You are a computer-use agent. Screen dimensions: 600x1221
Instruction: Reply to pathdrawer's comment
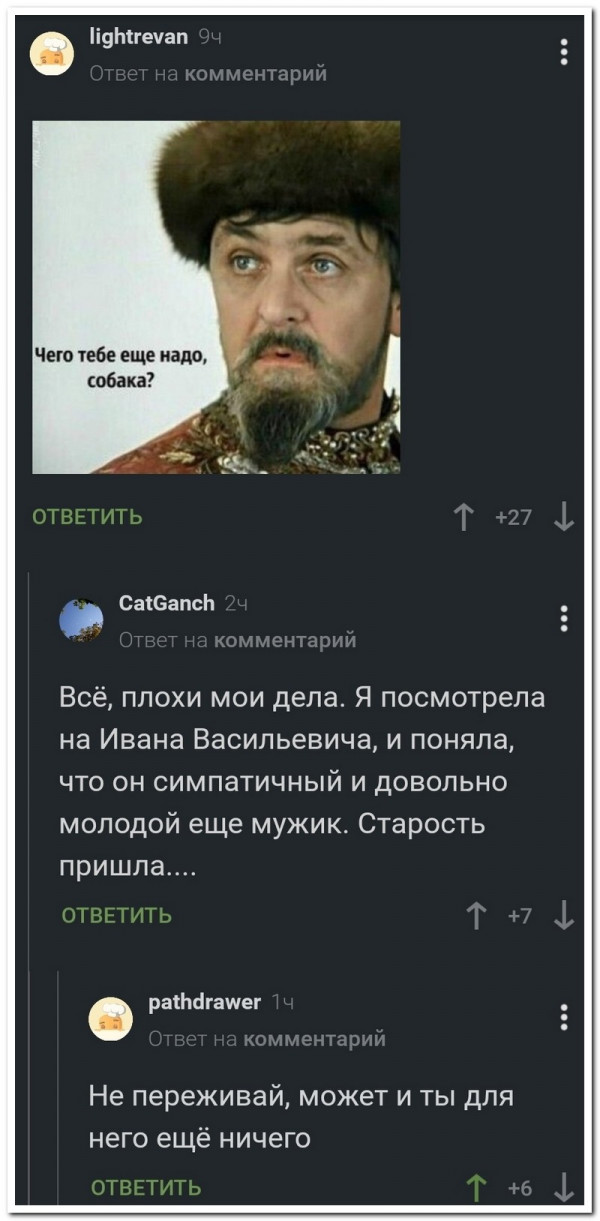point(146,1188)
